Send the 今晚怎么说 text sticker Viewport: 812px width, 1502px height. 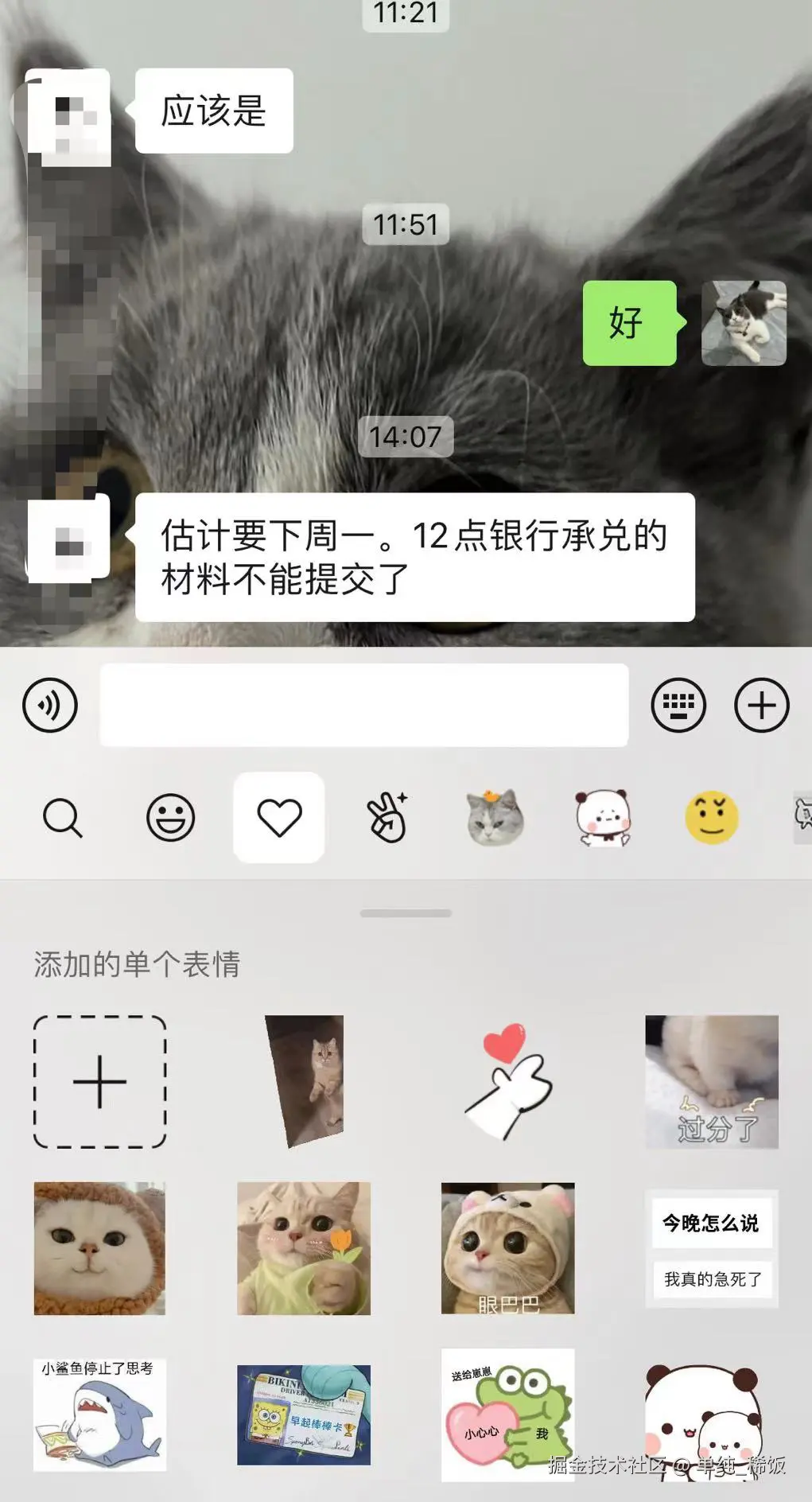[711, 1247]
